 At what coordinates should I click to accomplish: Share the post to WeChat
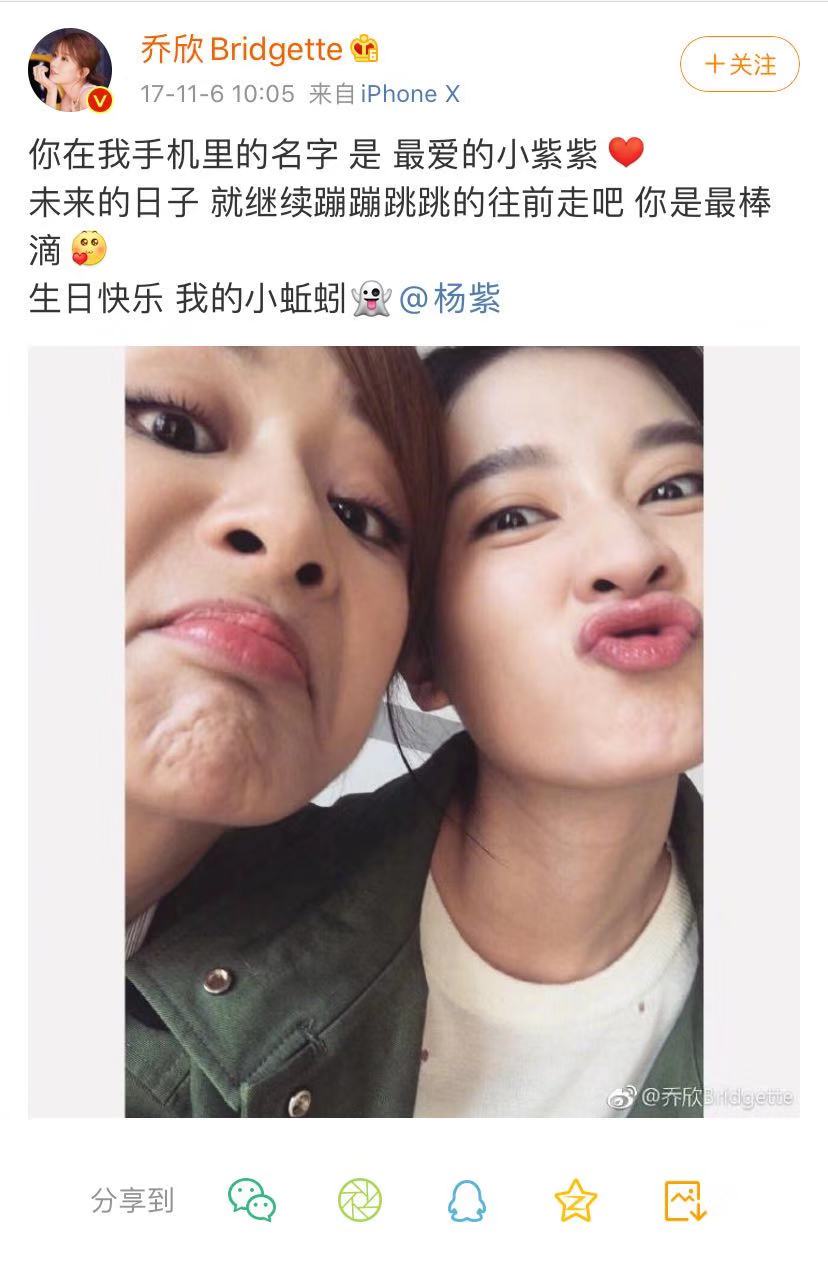tap(252, 1200)
